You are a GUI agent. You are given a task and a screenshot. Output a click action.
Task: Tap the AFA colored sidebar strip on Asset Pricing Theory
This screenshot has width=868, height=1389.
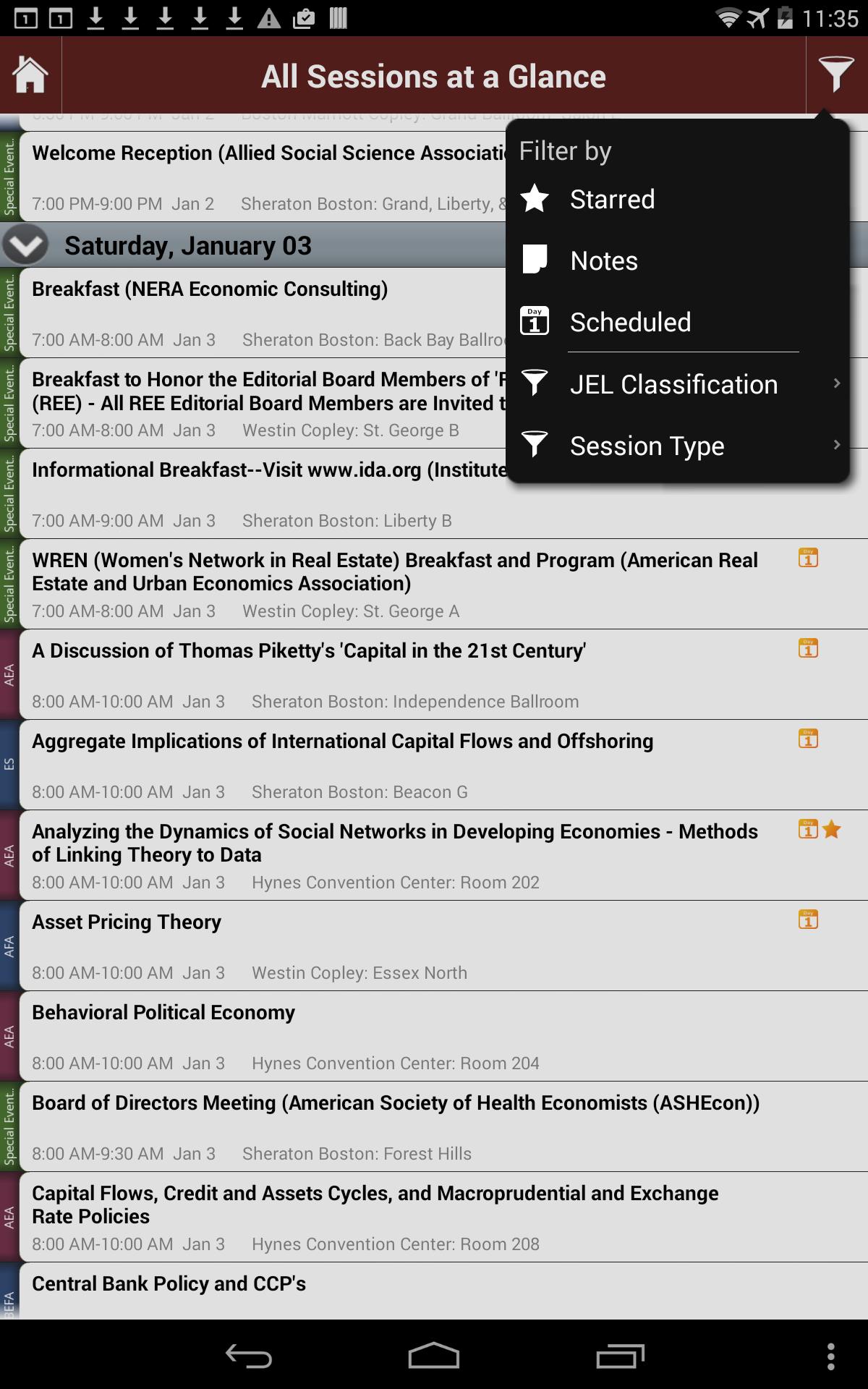pyautogui.click(x=9, y=944)
